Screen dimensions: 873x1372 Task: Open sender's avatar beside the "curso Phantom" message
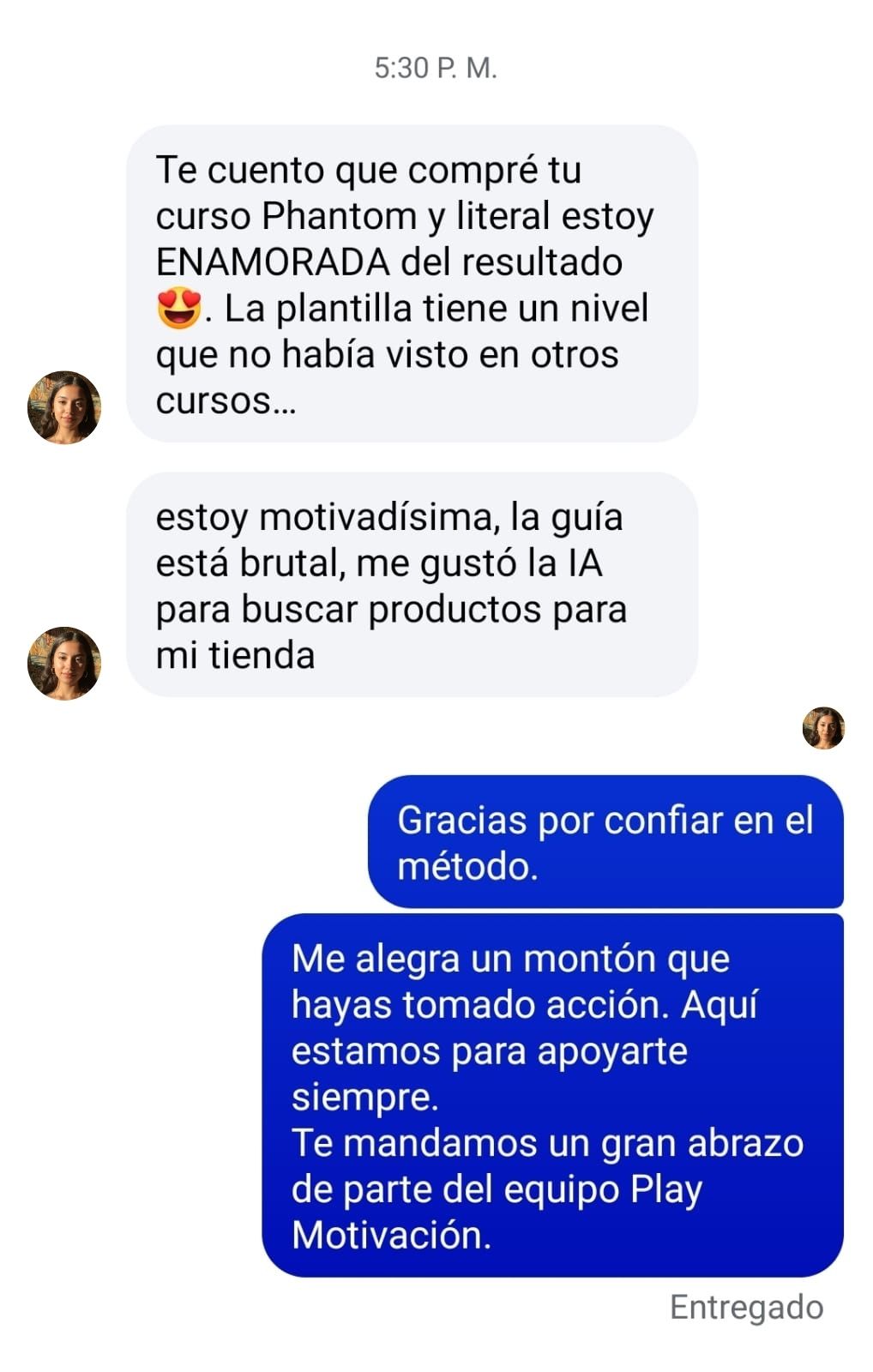[64, 407]
